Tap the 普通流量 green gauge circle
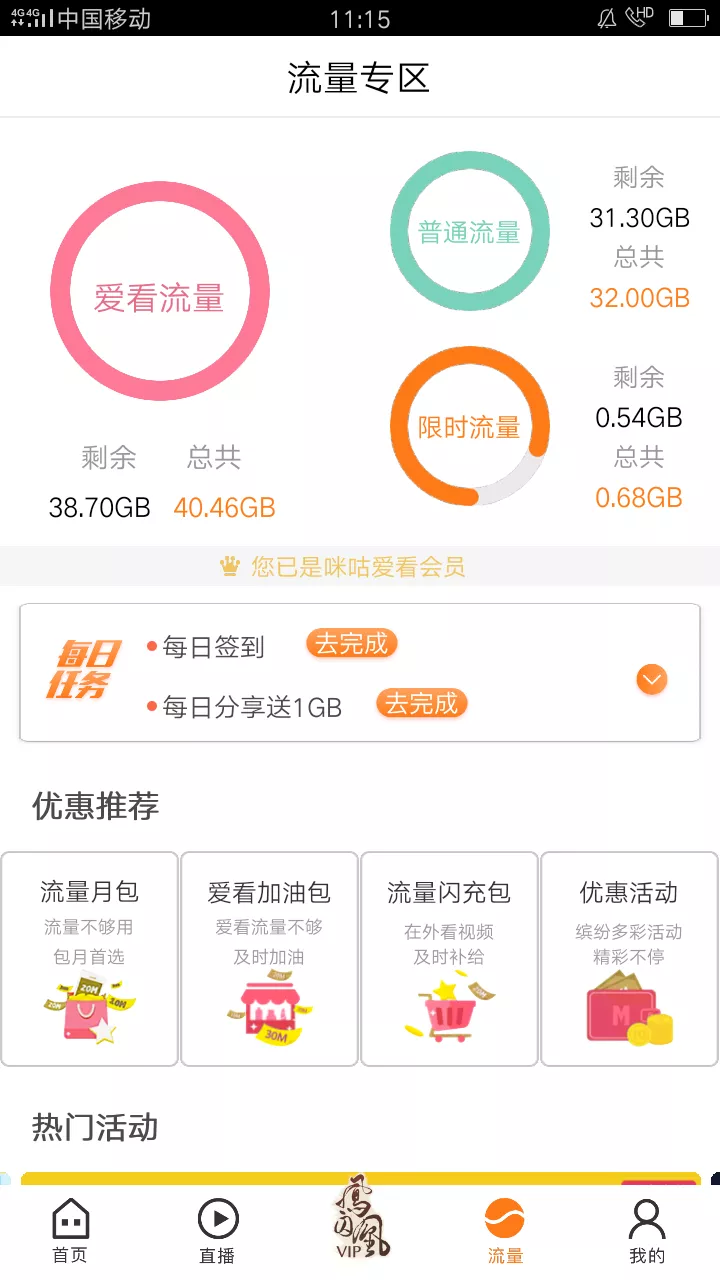720x1280 pixels. click(x=470, y=230)
